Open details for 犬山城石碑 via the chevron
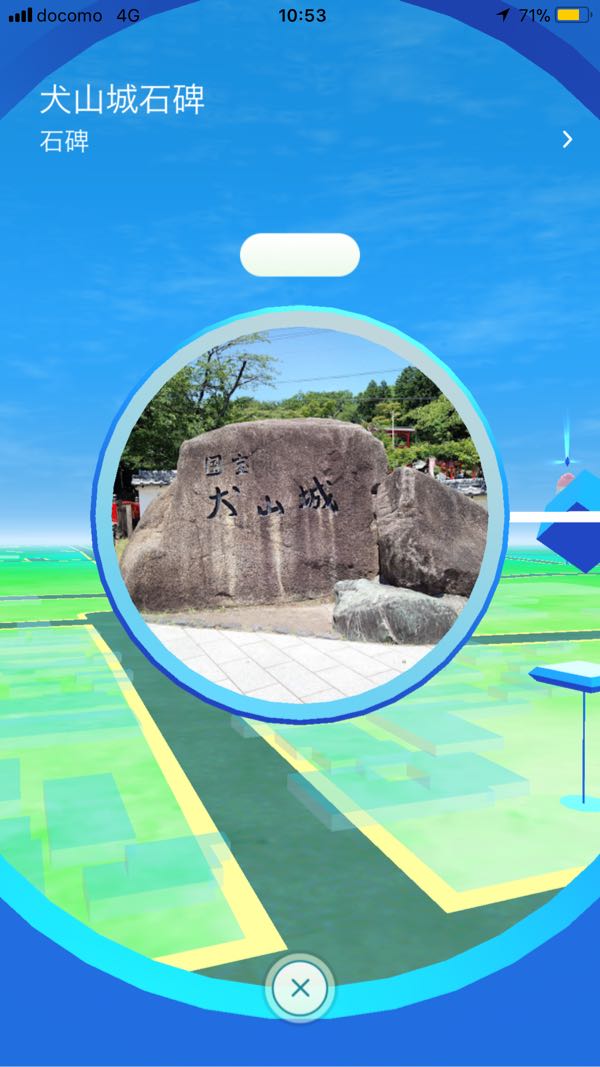Image resolution: width=600 pixels, height=1067 pixels. (567, 139)
